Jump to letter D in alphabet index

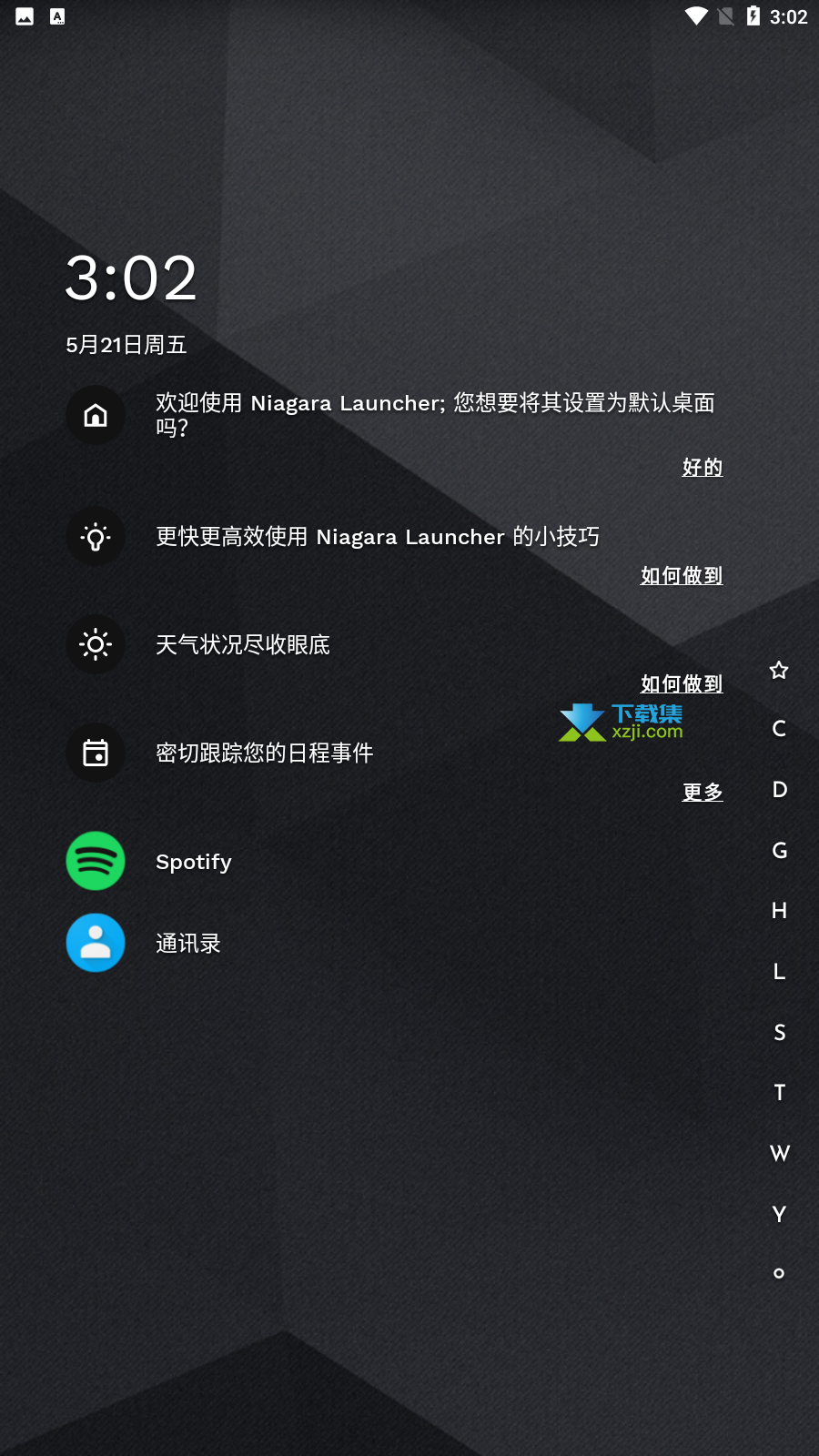pyautogui.click(x=780, y=789)
